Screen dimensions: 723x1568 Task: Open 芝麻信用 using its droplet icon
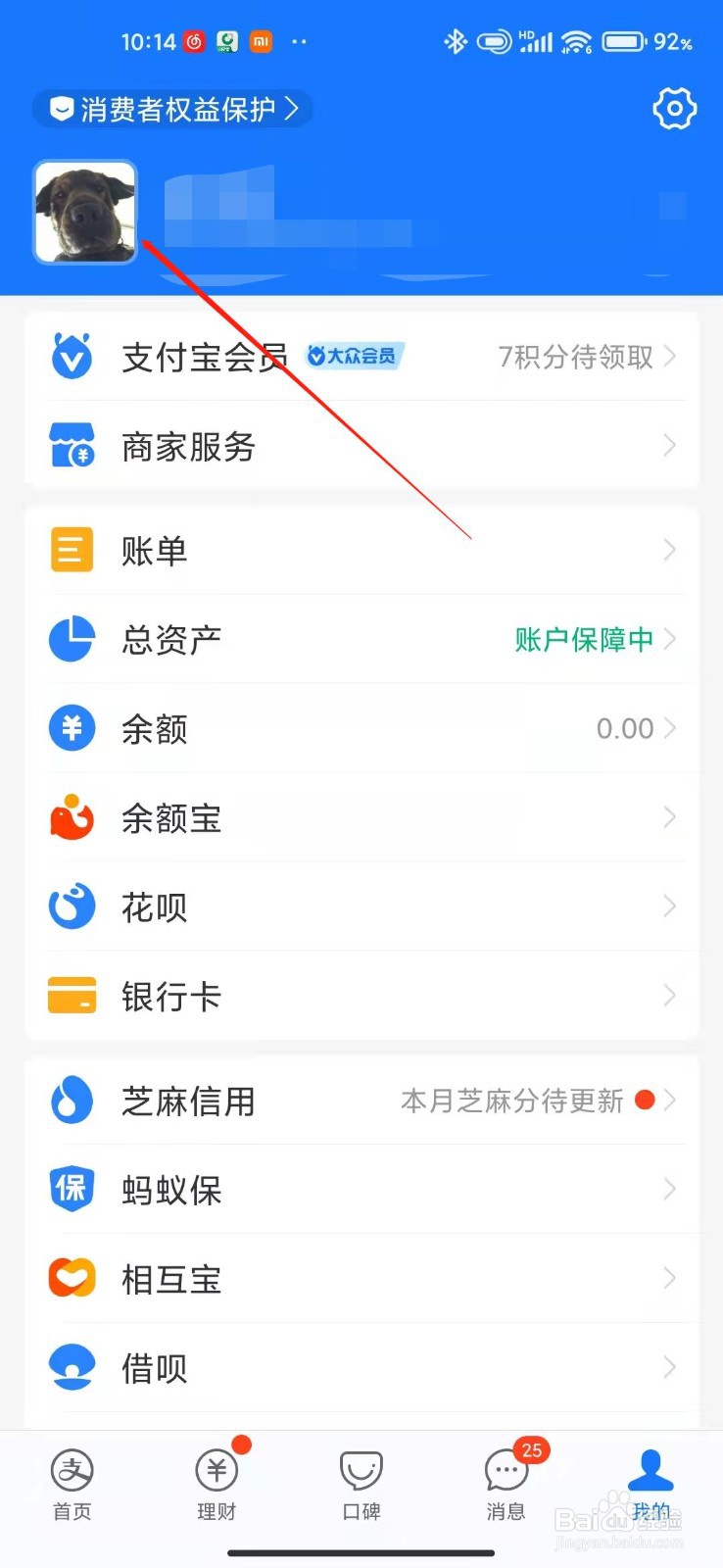[70, 1100]
